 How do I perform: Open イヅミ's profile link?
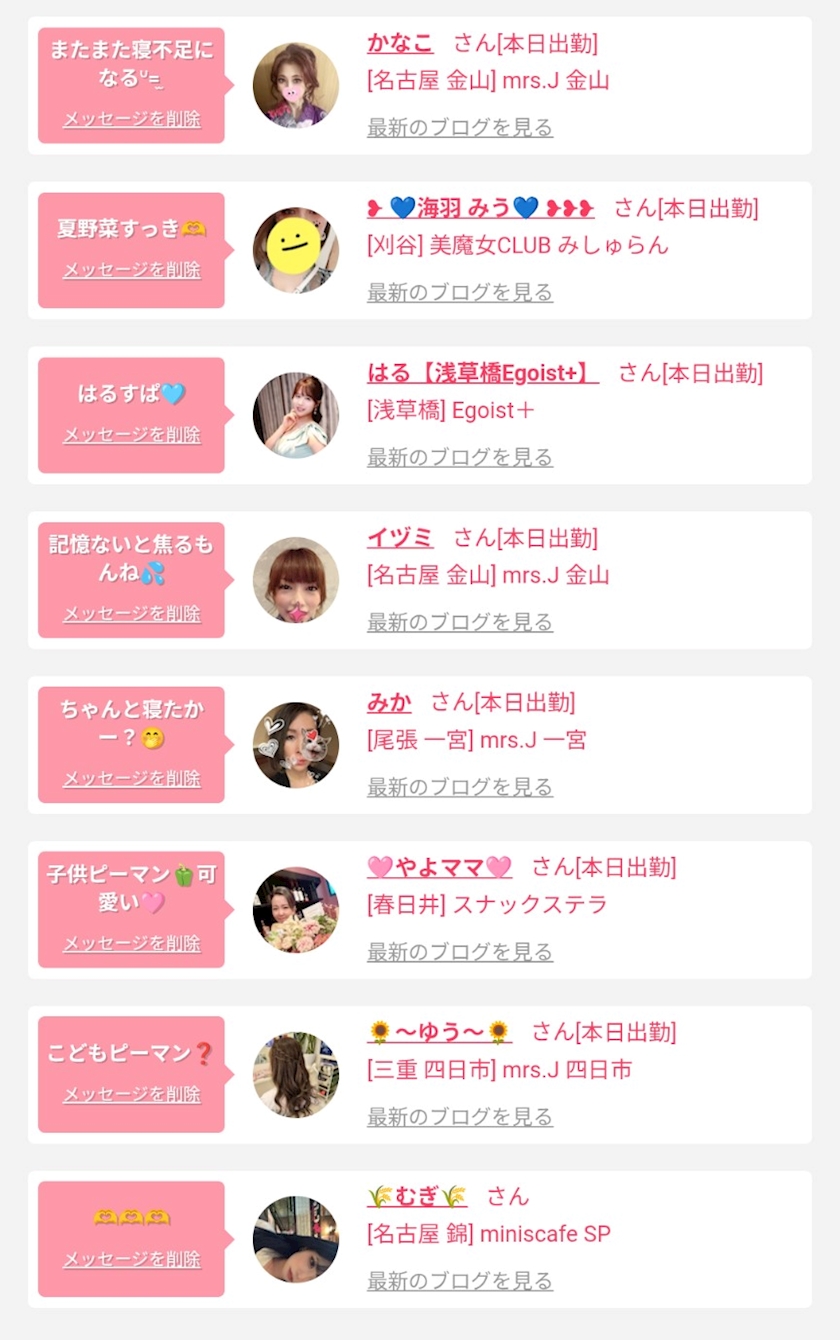click(400, 538)
